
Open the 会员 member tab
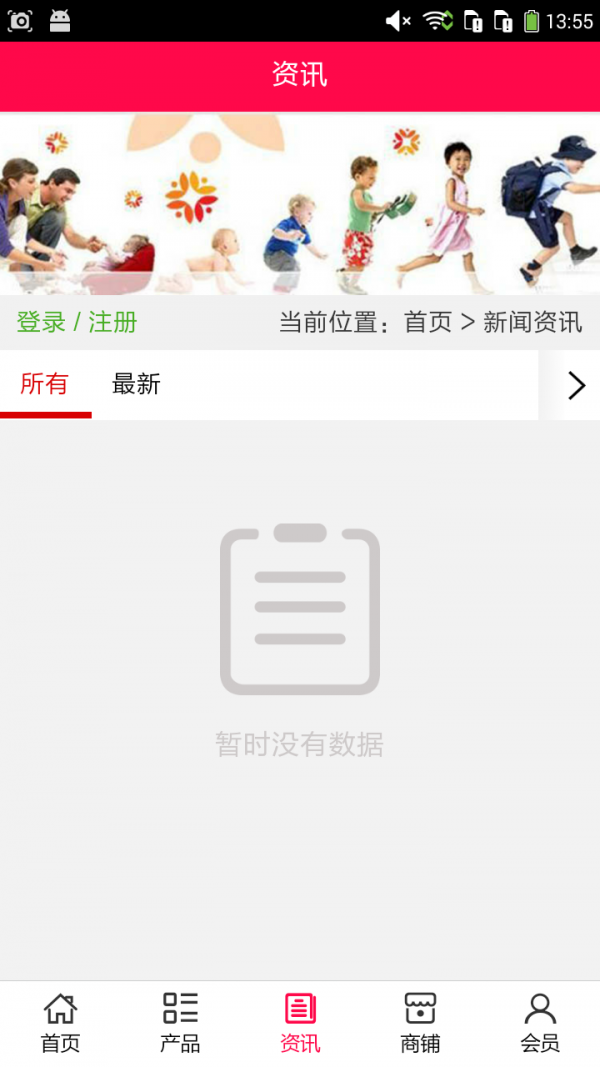(x=540, y=1023)
